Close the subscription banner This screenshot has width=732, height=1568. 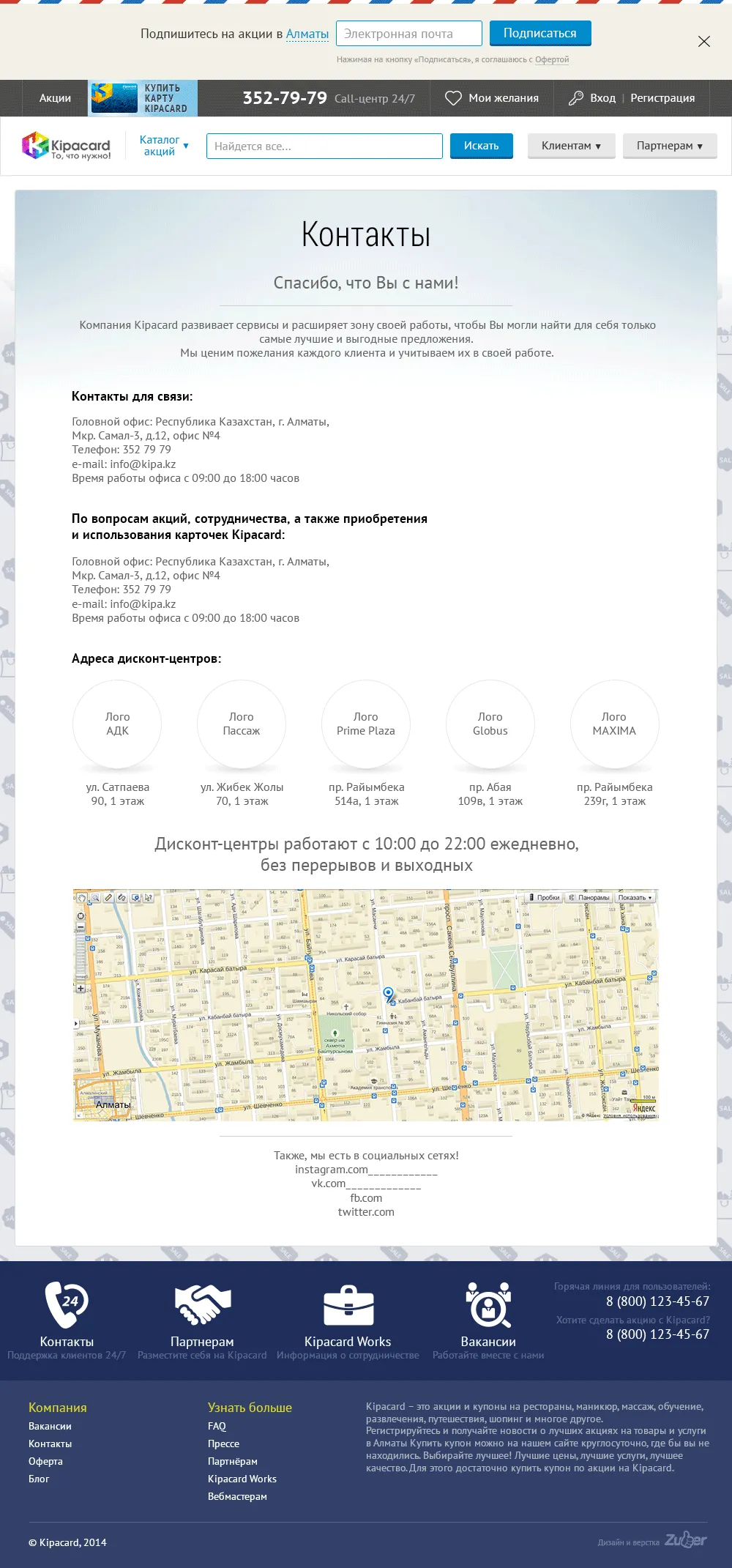coord(704,42)
